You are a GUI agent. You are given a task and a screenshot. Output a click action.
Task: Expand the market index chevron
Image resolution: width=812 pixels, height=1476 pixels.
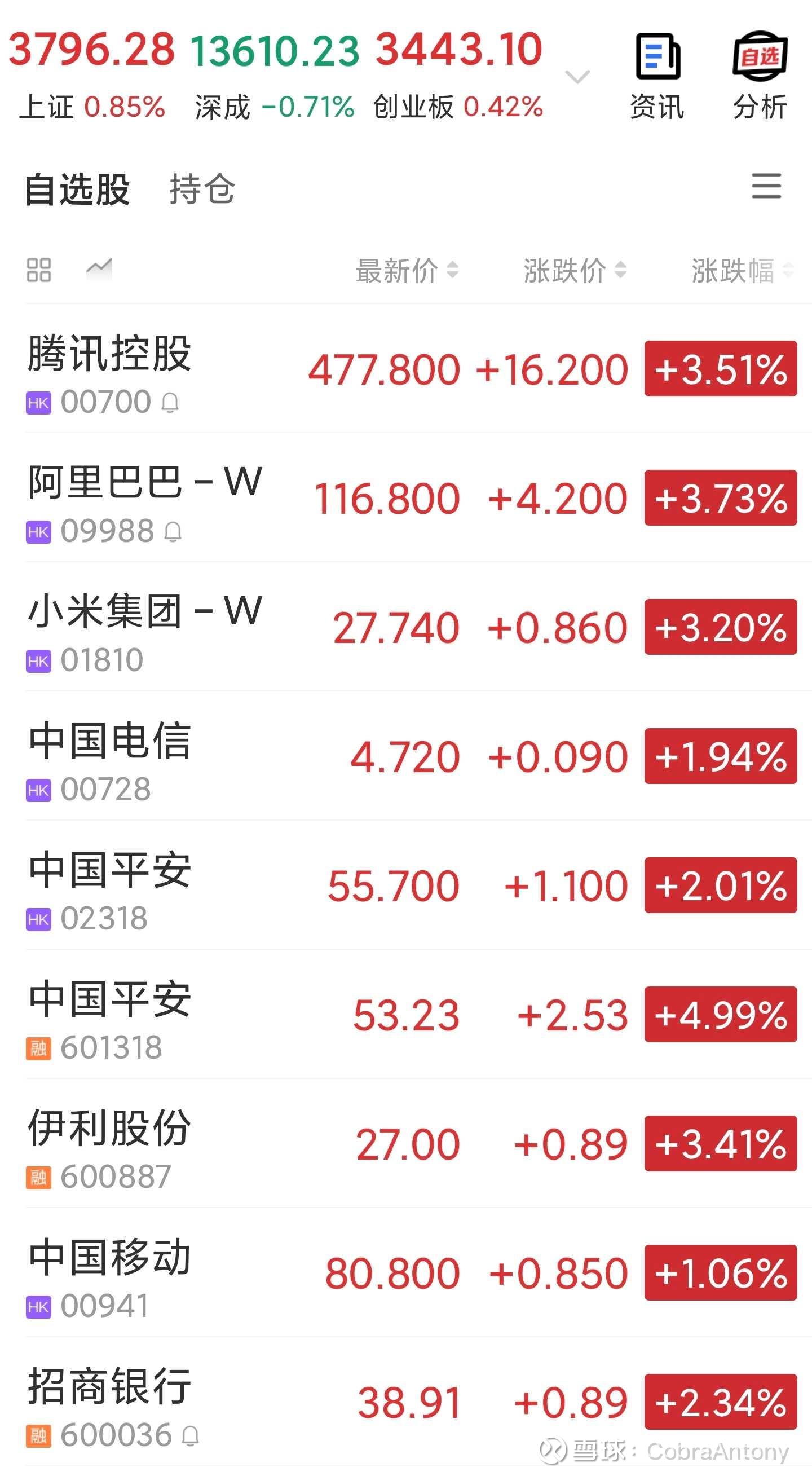tap(577, 76)
